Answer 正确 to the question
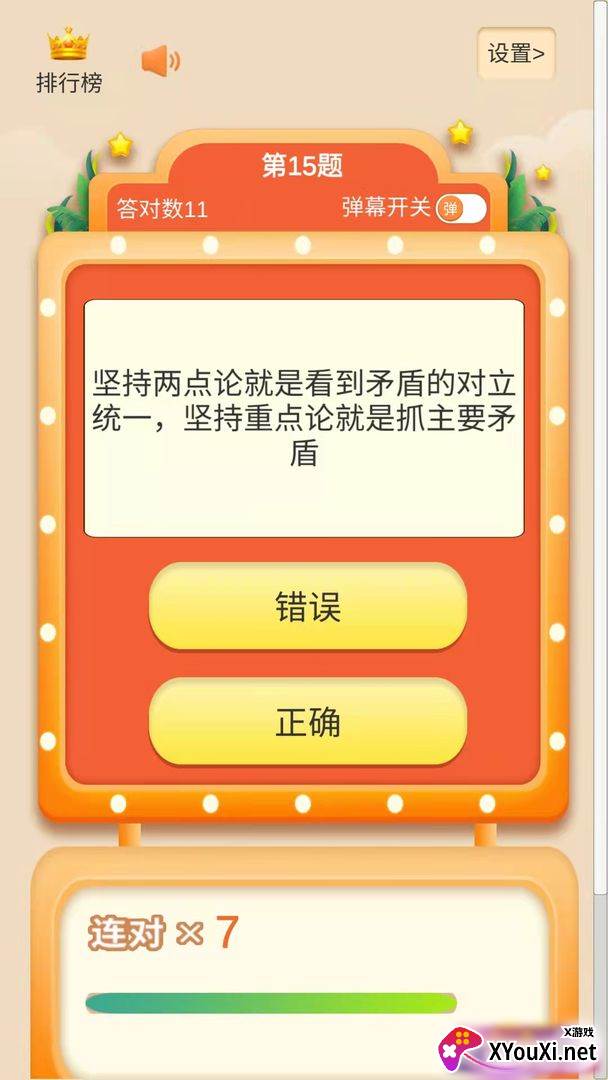The height and width of the screenshot is (1080, 608). [308, 723]
